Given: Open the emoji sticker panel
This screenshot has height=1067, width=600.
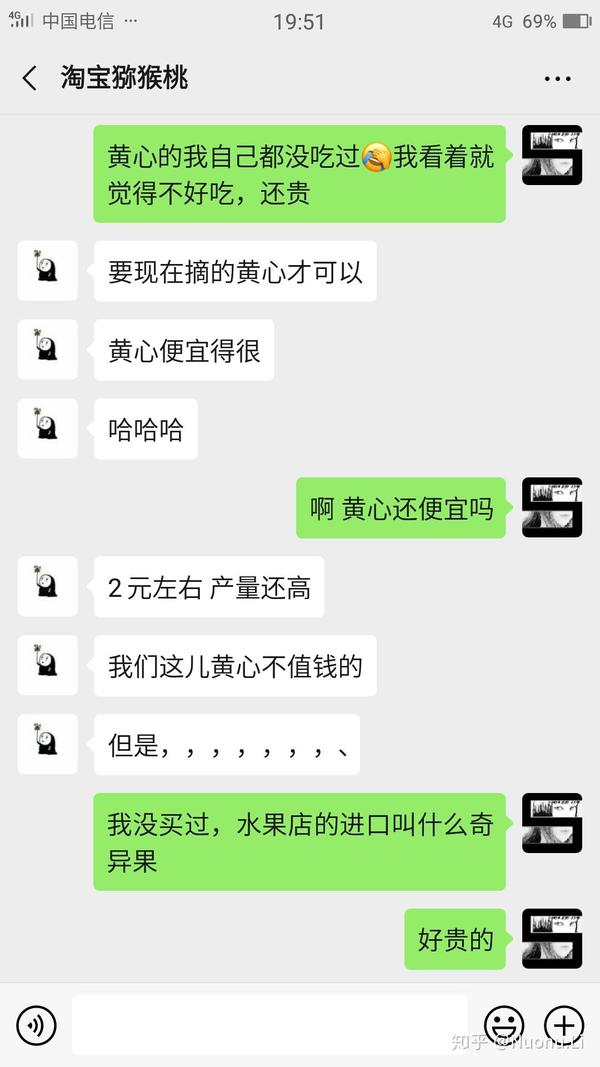Looking at the screenshot, I should tap(504, 1025).
